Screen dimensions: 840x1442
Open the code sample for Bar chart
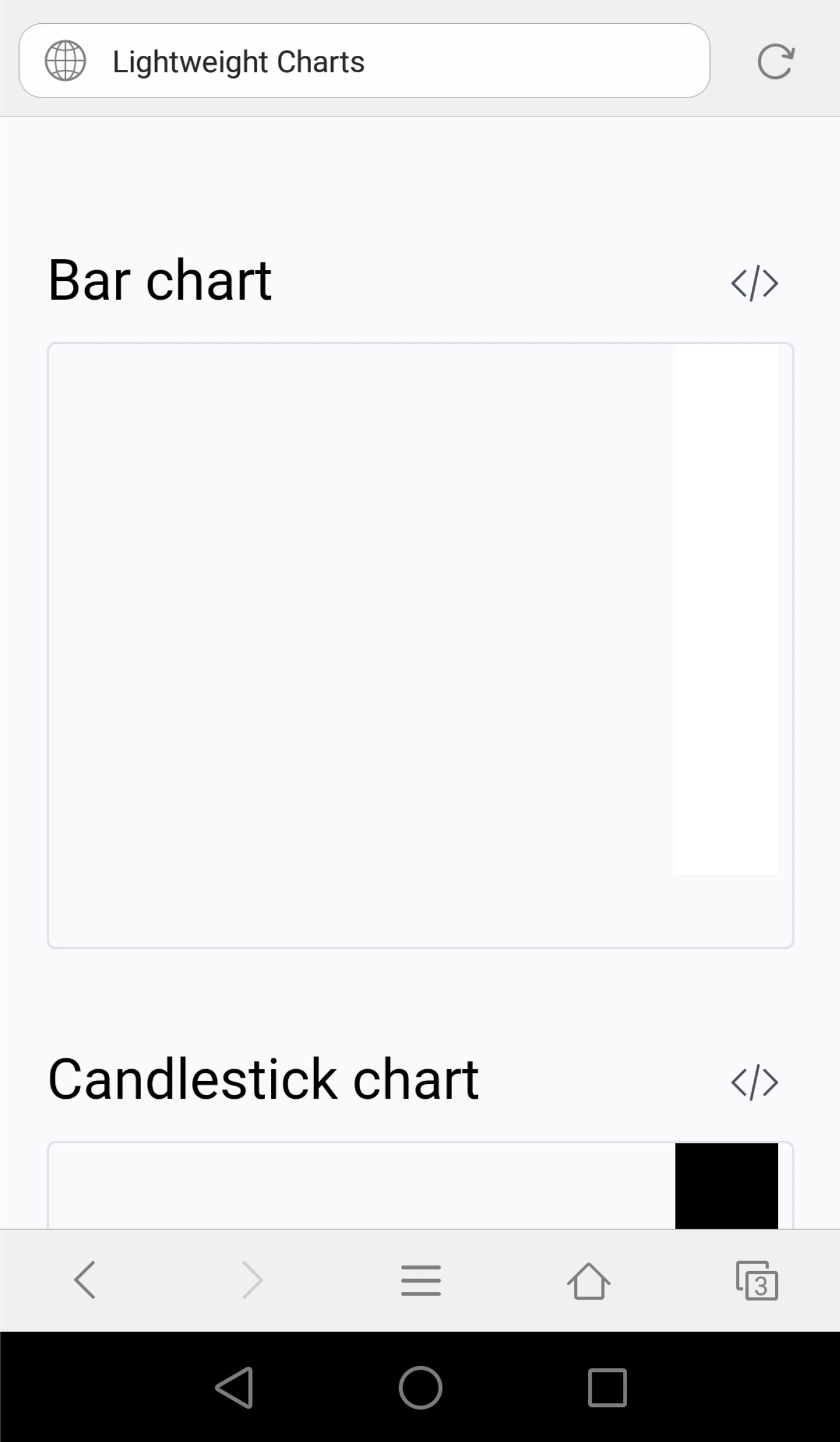[755, 282]
